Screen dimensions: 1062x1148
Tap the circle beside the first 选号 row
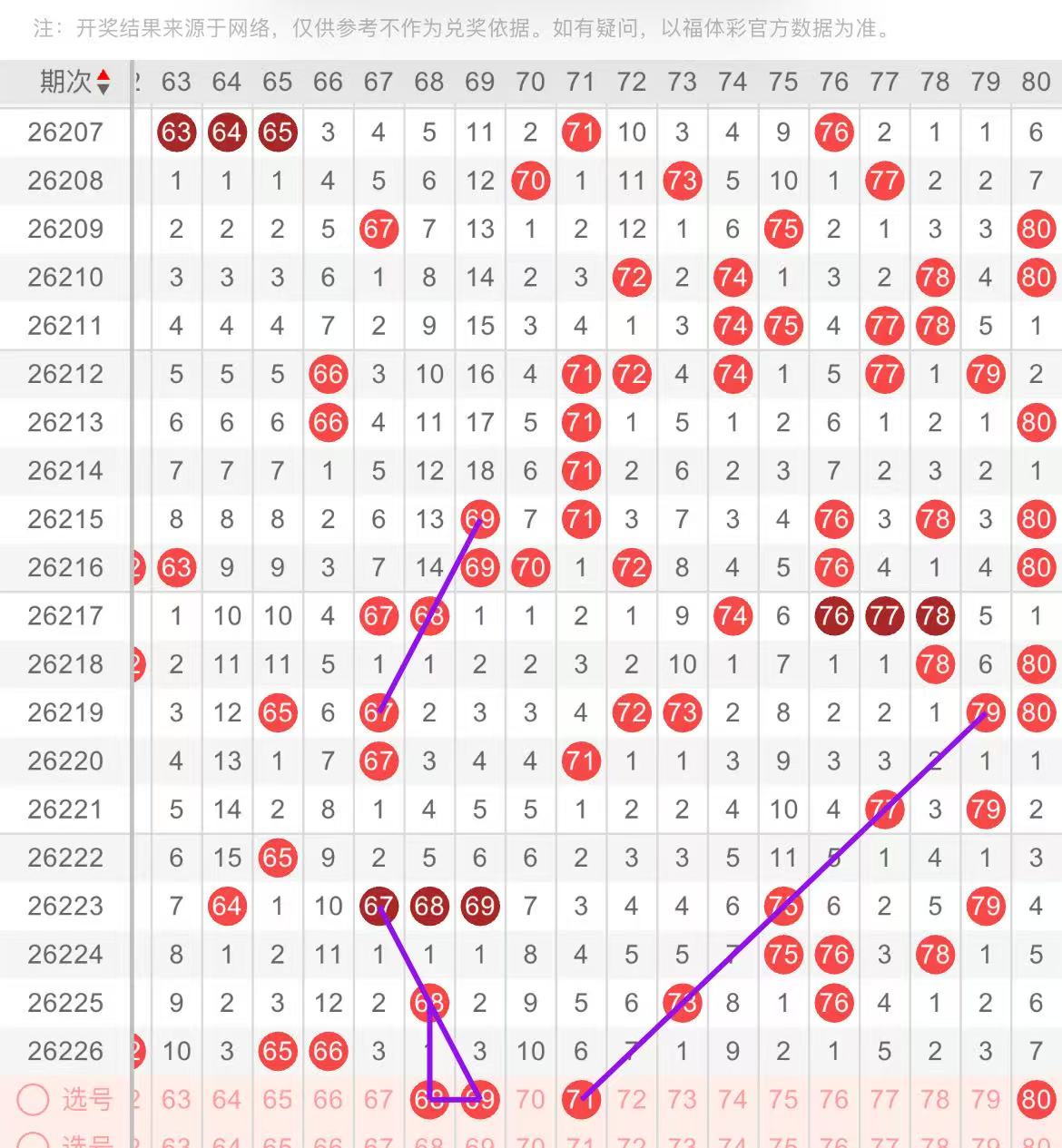coord(33,1100)
